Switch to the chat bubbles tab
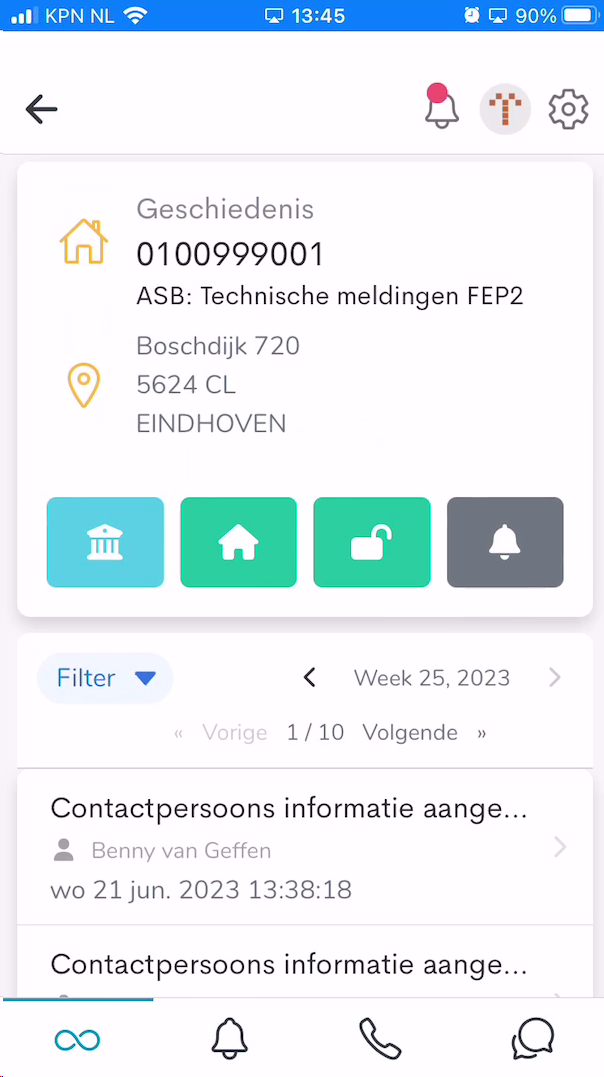The image size is (604, 1077). point(533,1038)
